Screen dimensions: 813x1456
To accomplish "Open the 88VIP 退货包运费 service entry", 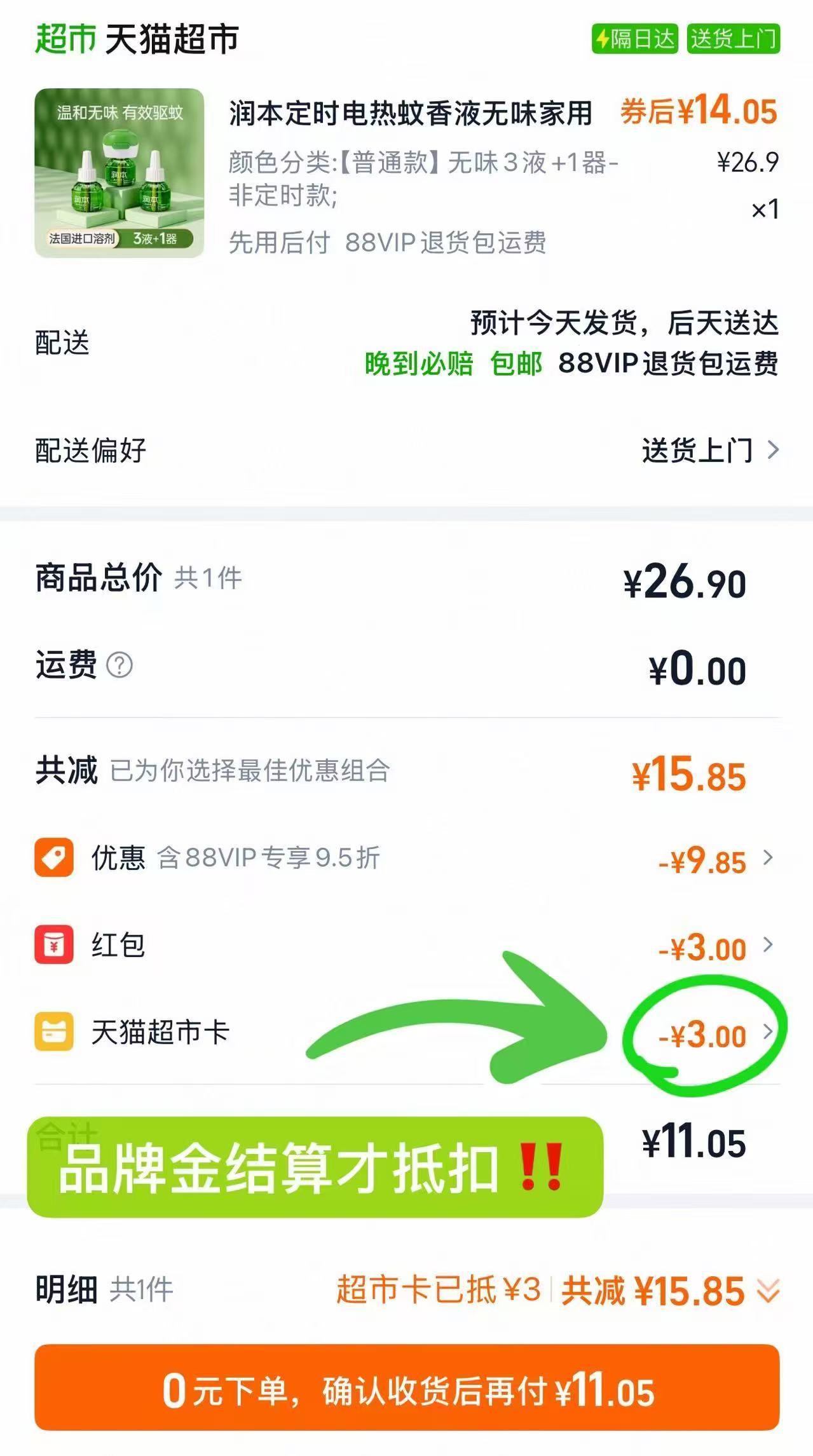I will point(668,364).
